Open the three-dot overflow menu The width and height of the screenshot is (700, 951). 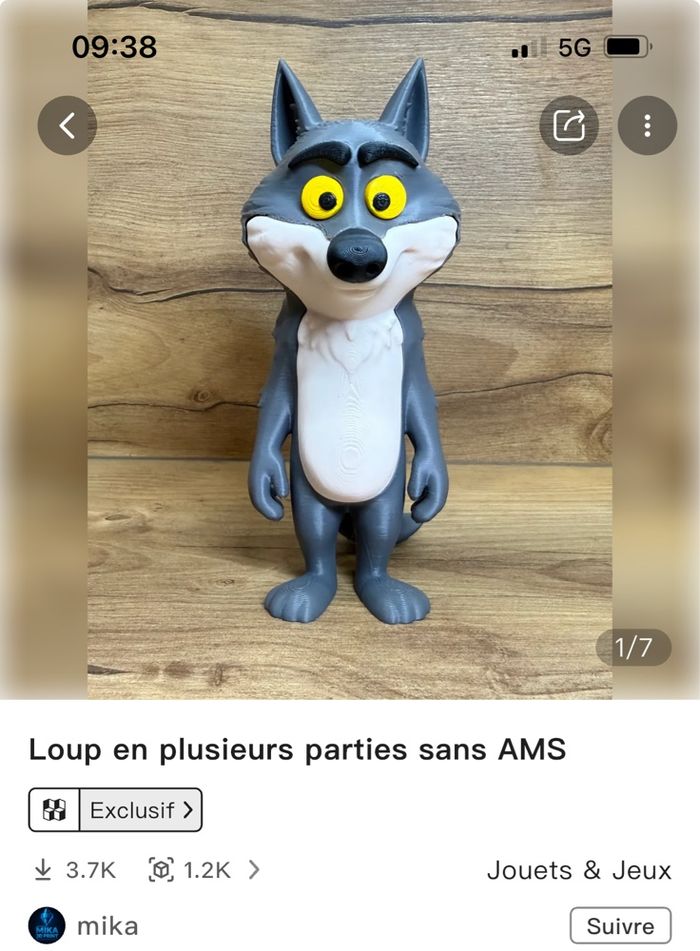647,125
